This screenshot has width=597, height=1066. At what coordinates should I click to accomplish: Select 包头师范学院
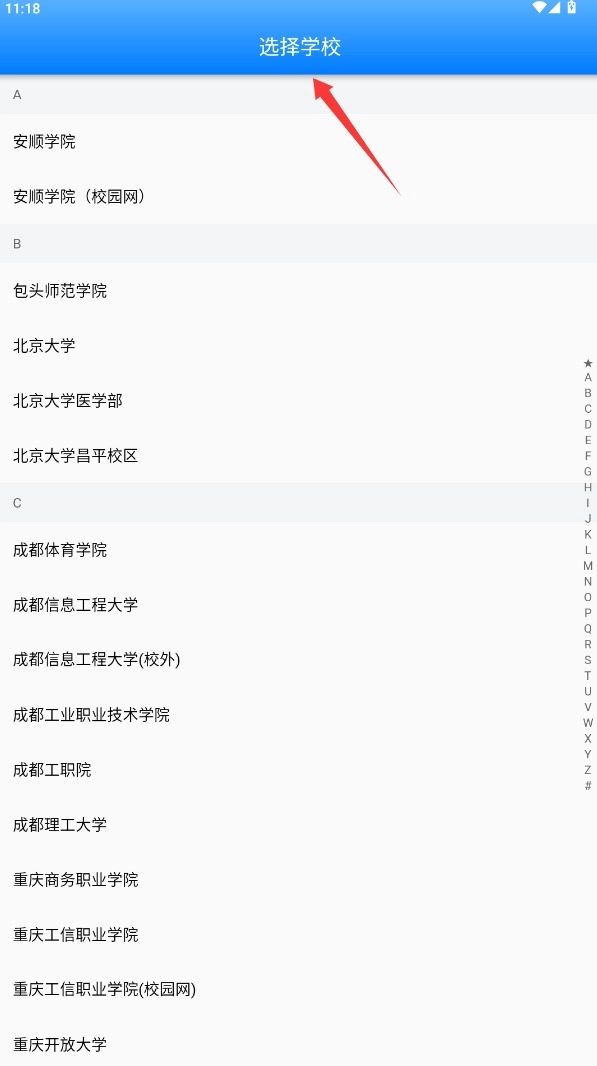[x=298, y=291]
